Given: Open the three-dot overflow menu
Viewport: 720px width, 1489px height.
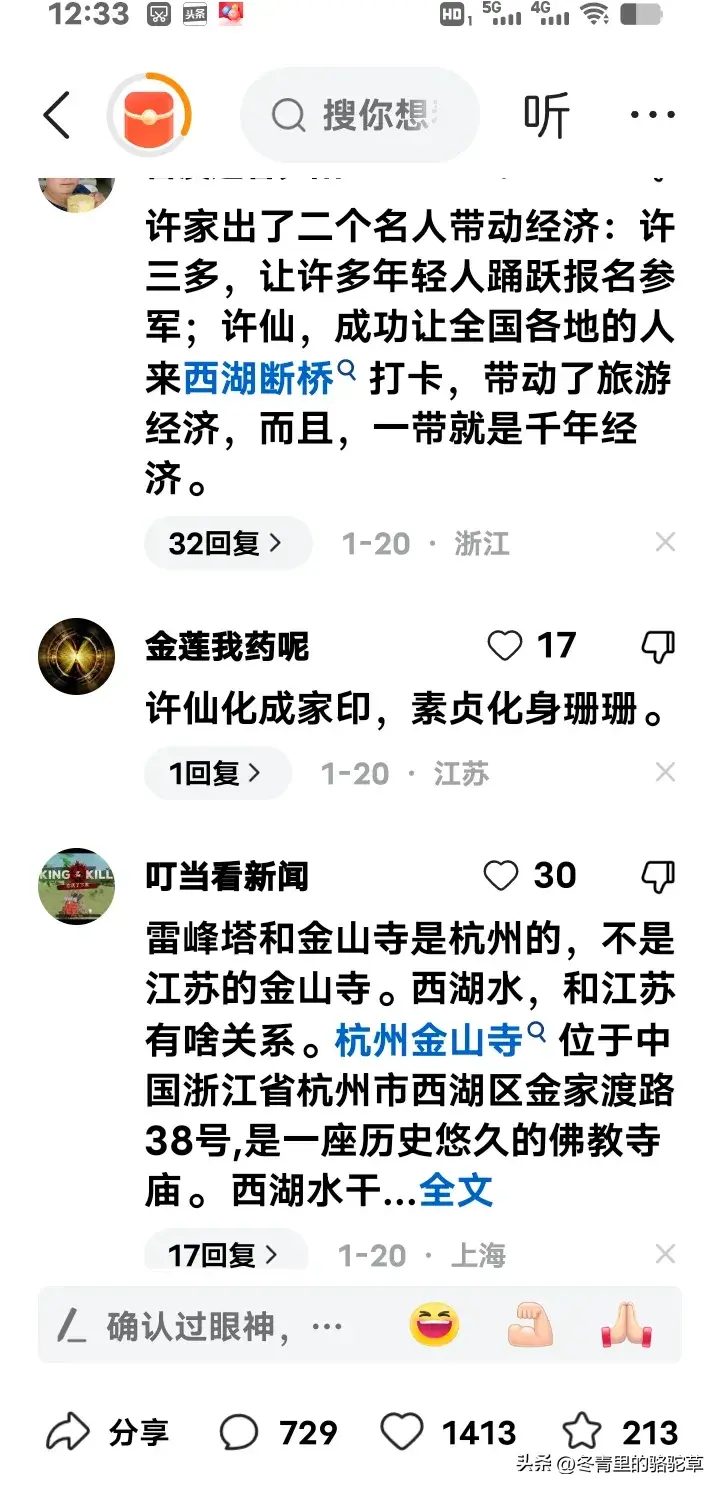Looking at the screenshot, I should click(652, 116).
